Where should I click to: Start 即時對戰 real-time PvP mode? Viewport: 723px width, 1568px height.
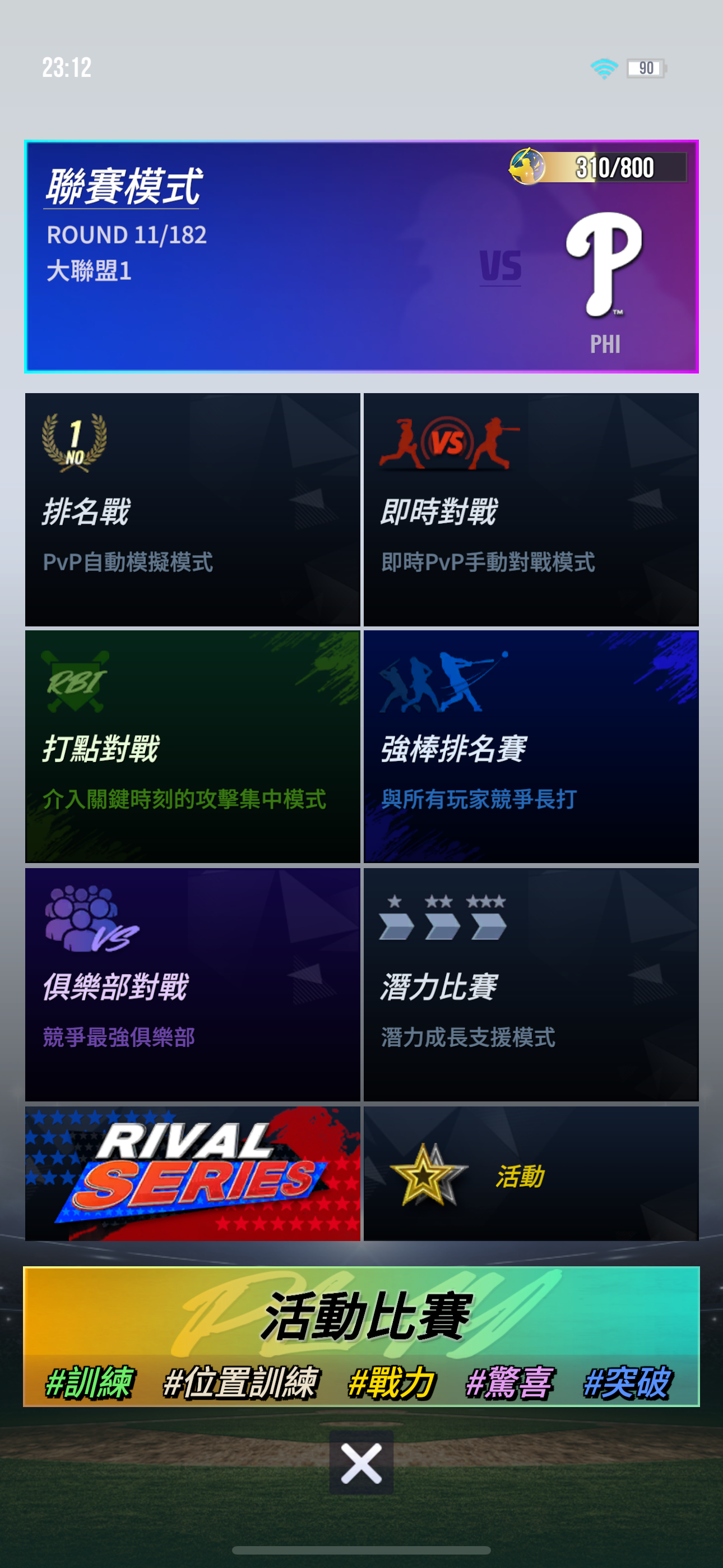tap(531, 509)
